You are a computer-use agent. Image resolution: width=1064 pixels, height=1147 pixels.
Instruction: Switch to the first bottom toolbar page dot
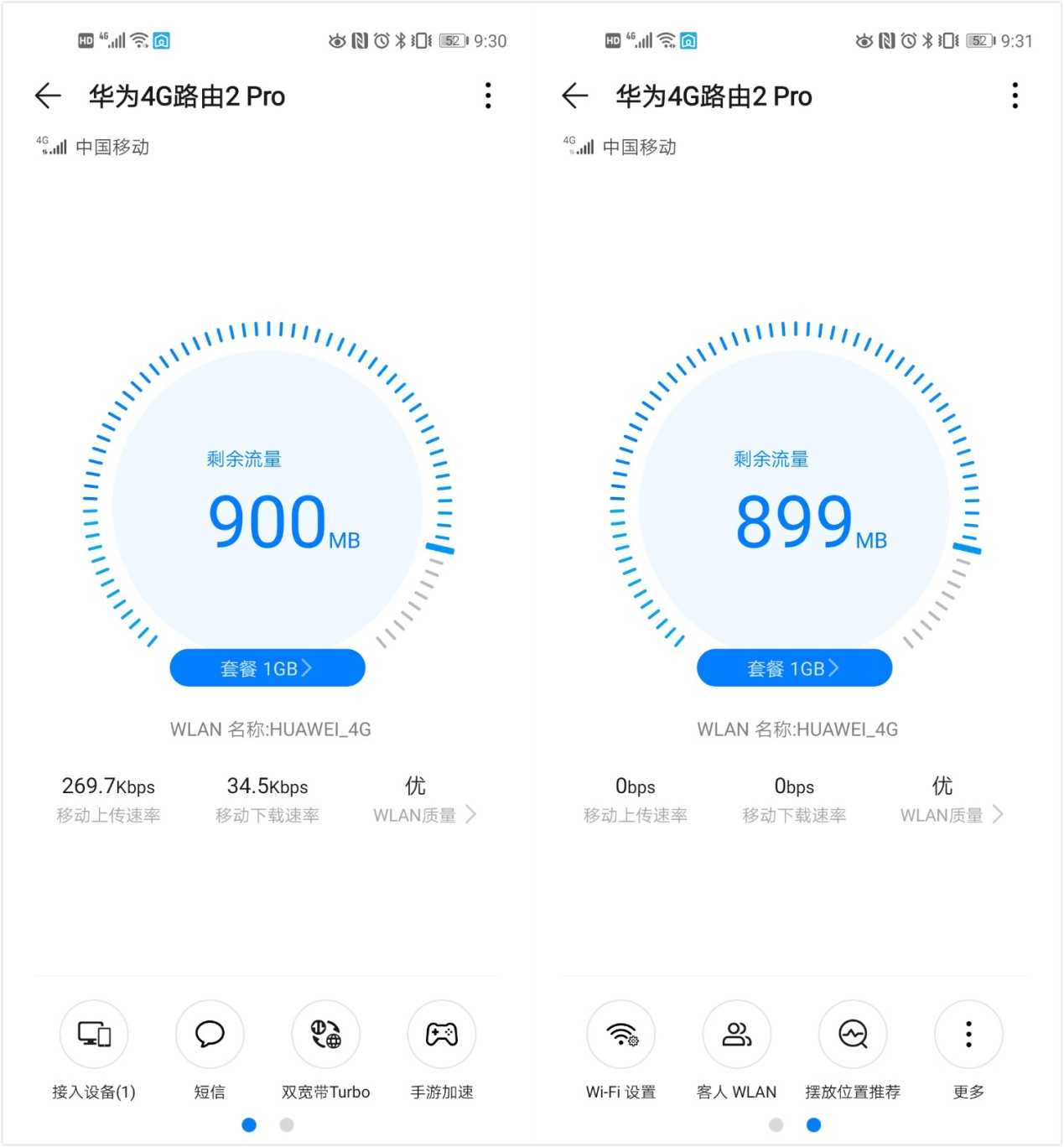(x=249, y=1124)
